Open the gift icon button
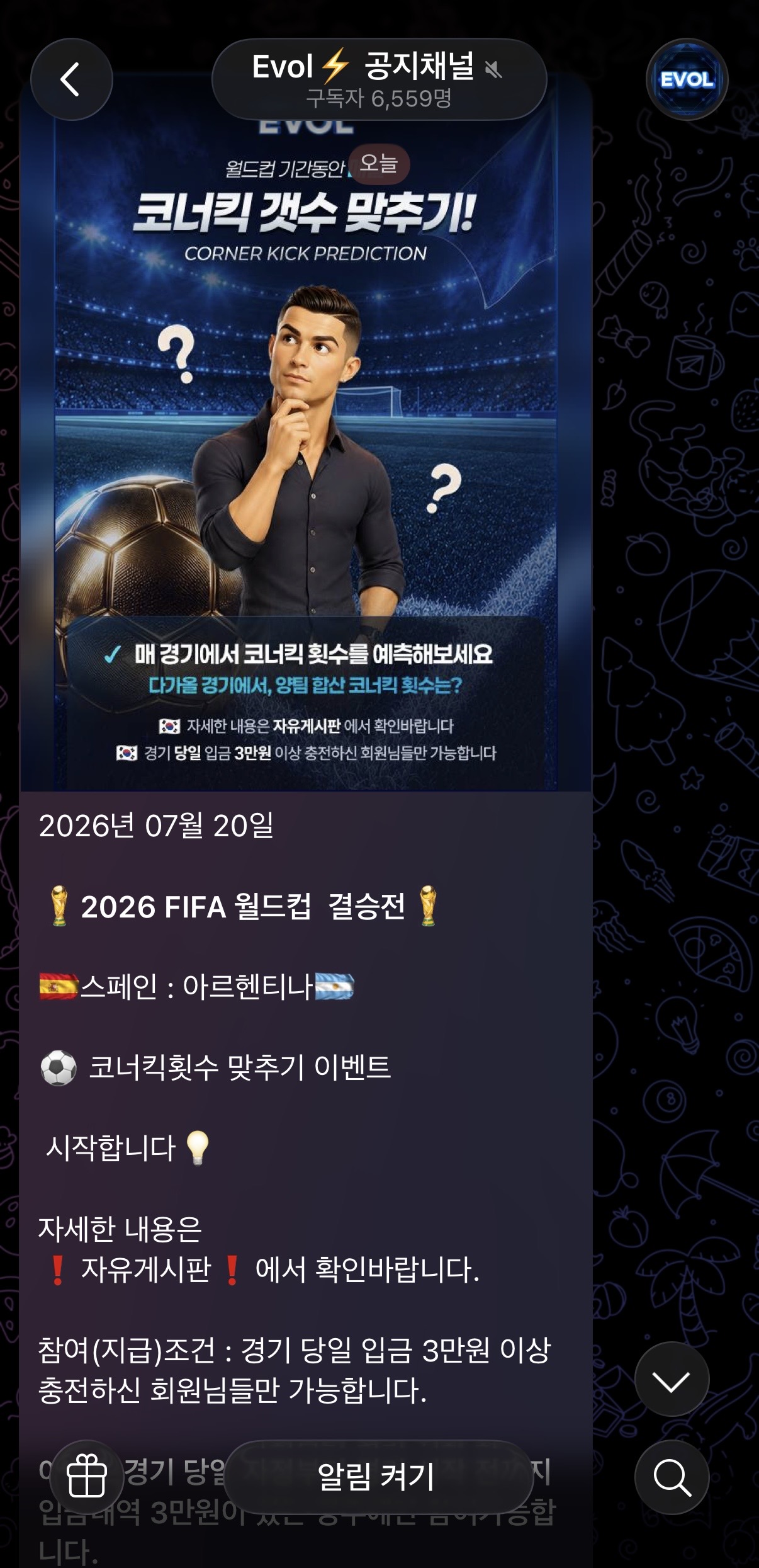This screenshot has height=1568, width=759. click(x=87, y=1477)
